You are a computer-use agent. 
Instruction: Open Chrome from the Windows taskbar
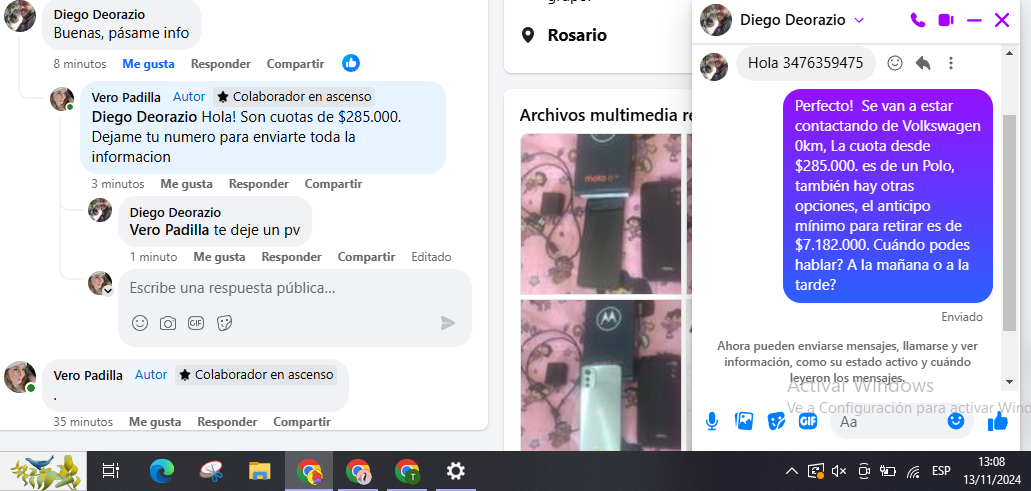click(310, 470)
